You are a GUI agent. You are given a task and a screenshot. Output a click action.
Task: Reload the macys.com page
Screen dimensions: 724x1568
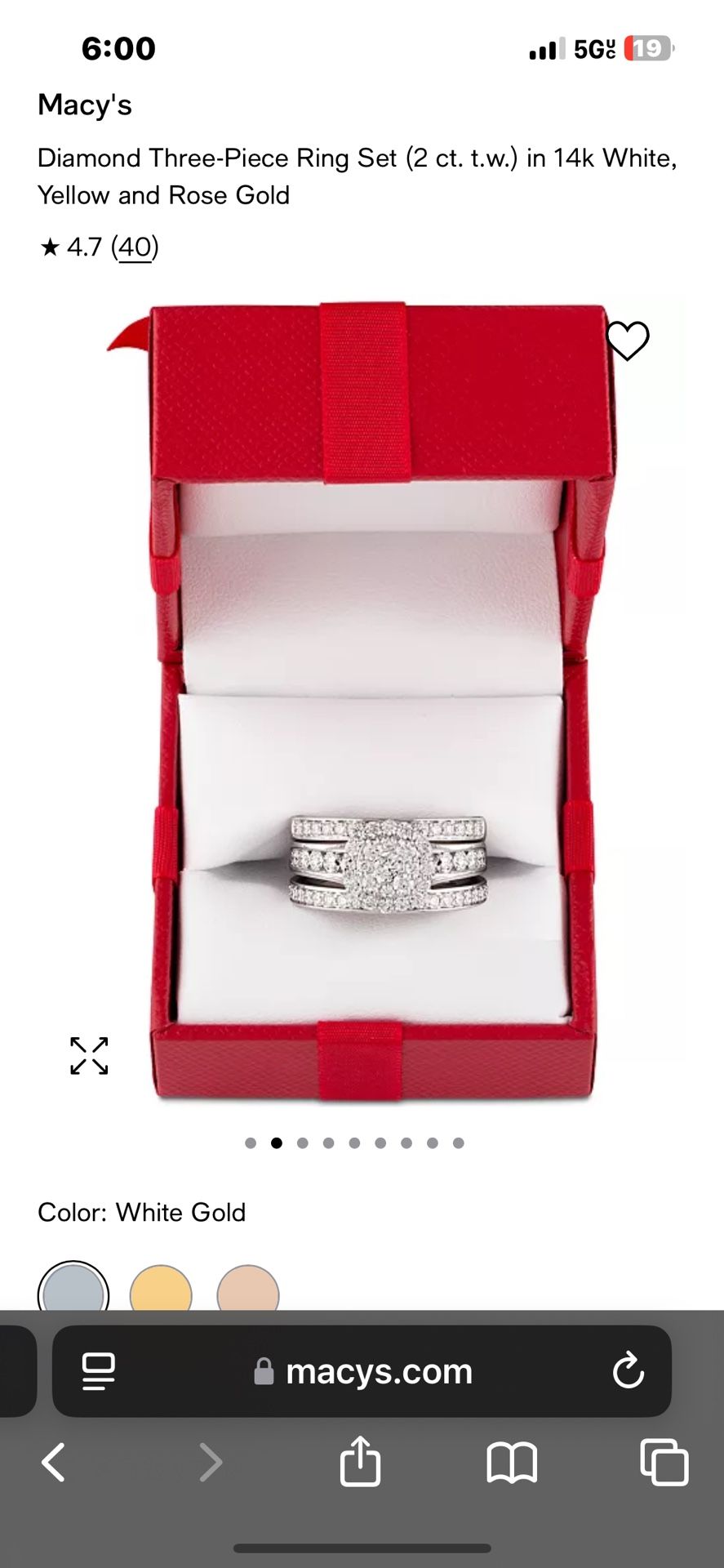click(628, 1371)
